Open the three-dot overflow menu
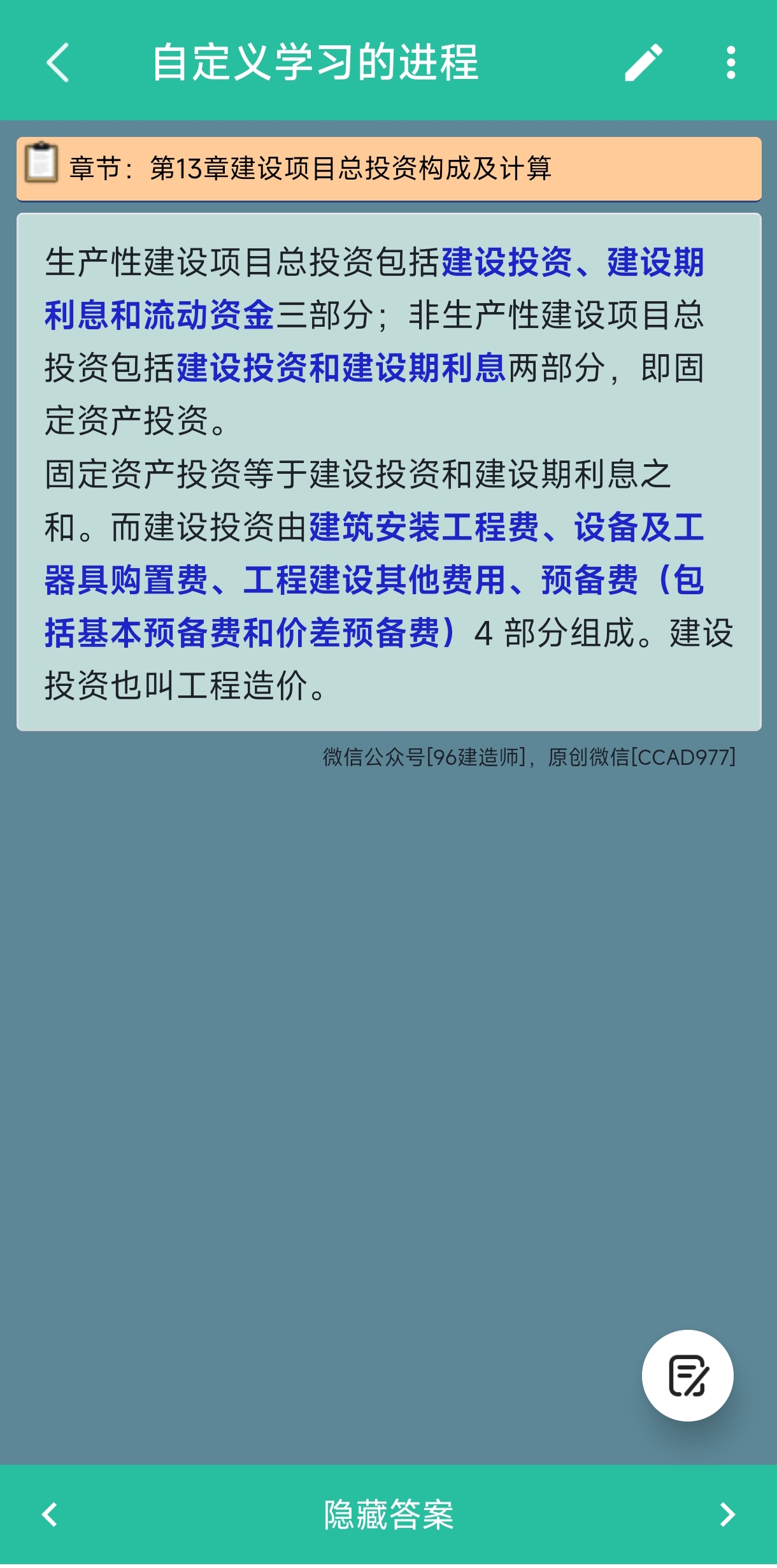Screen dimensions: 777x1568 (731, 62)
